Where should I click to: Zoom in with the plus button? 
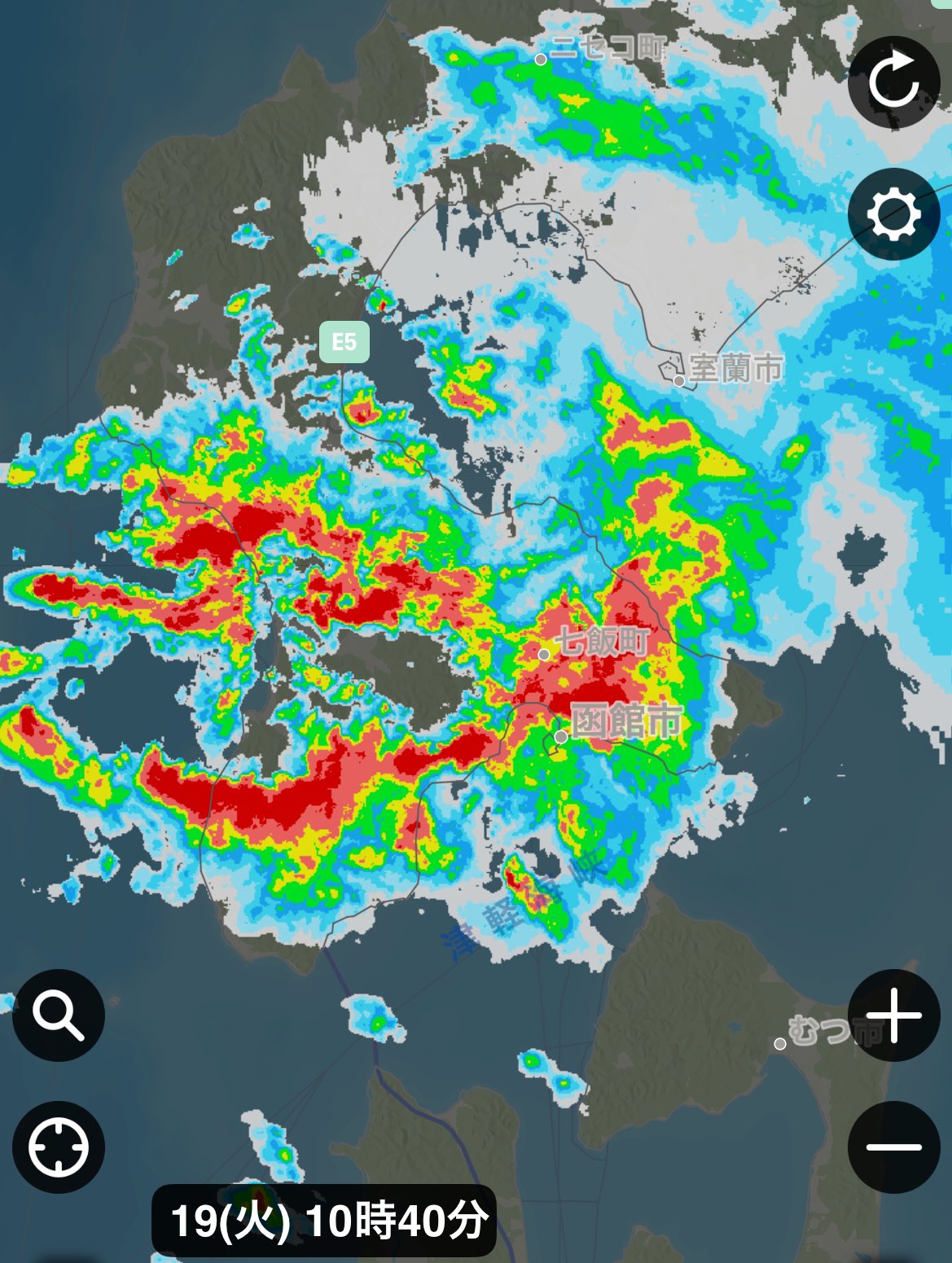893,1015
